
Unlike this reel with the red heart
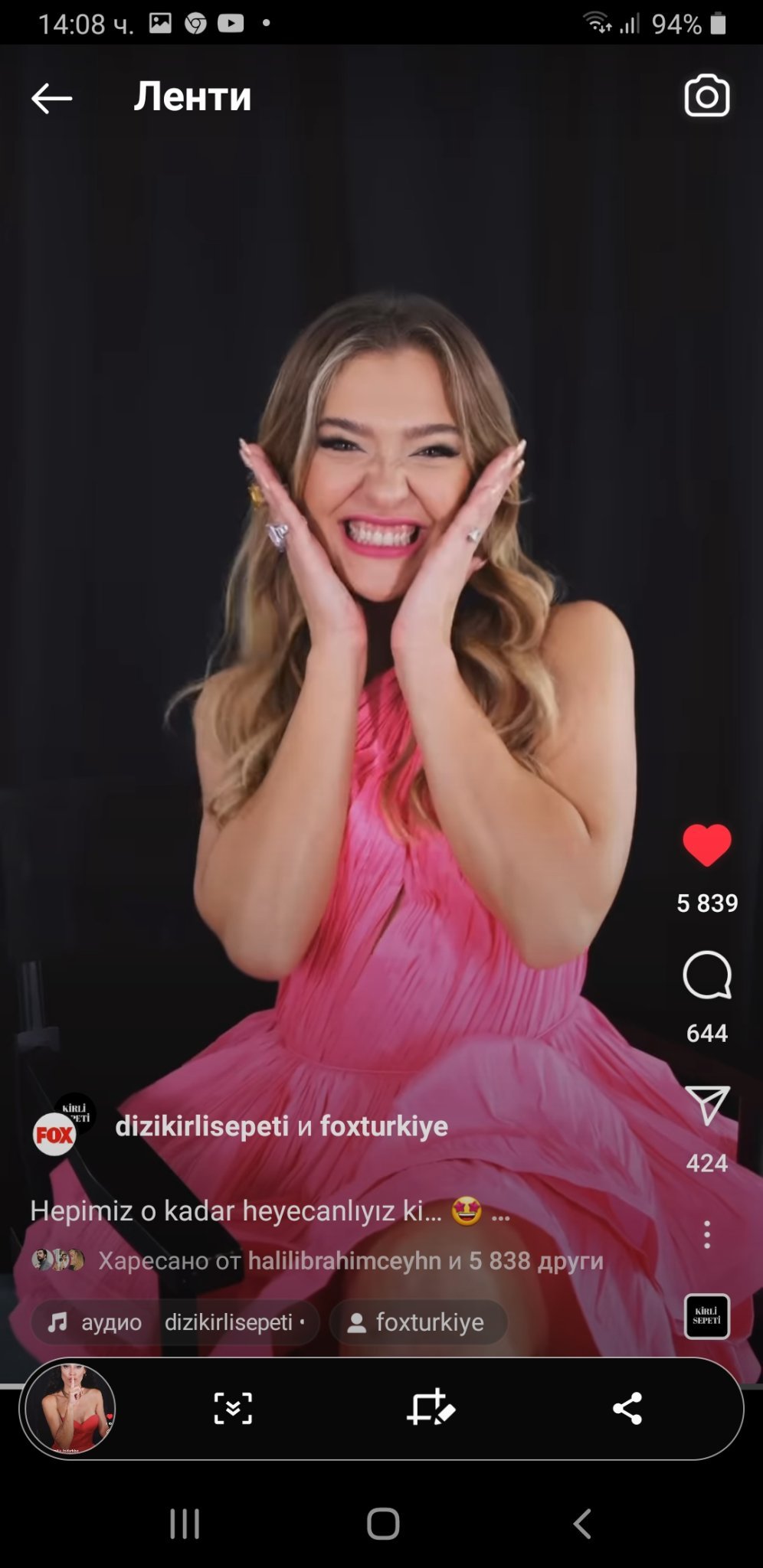706,846
